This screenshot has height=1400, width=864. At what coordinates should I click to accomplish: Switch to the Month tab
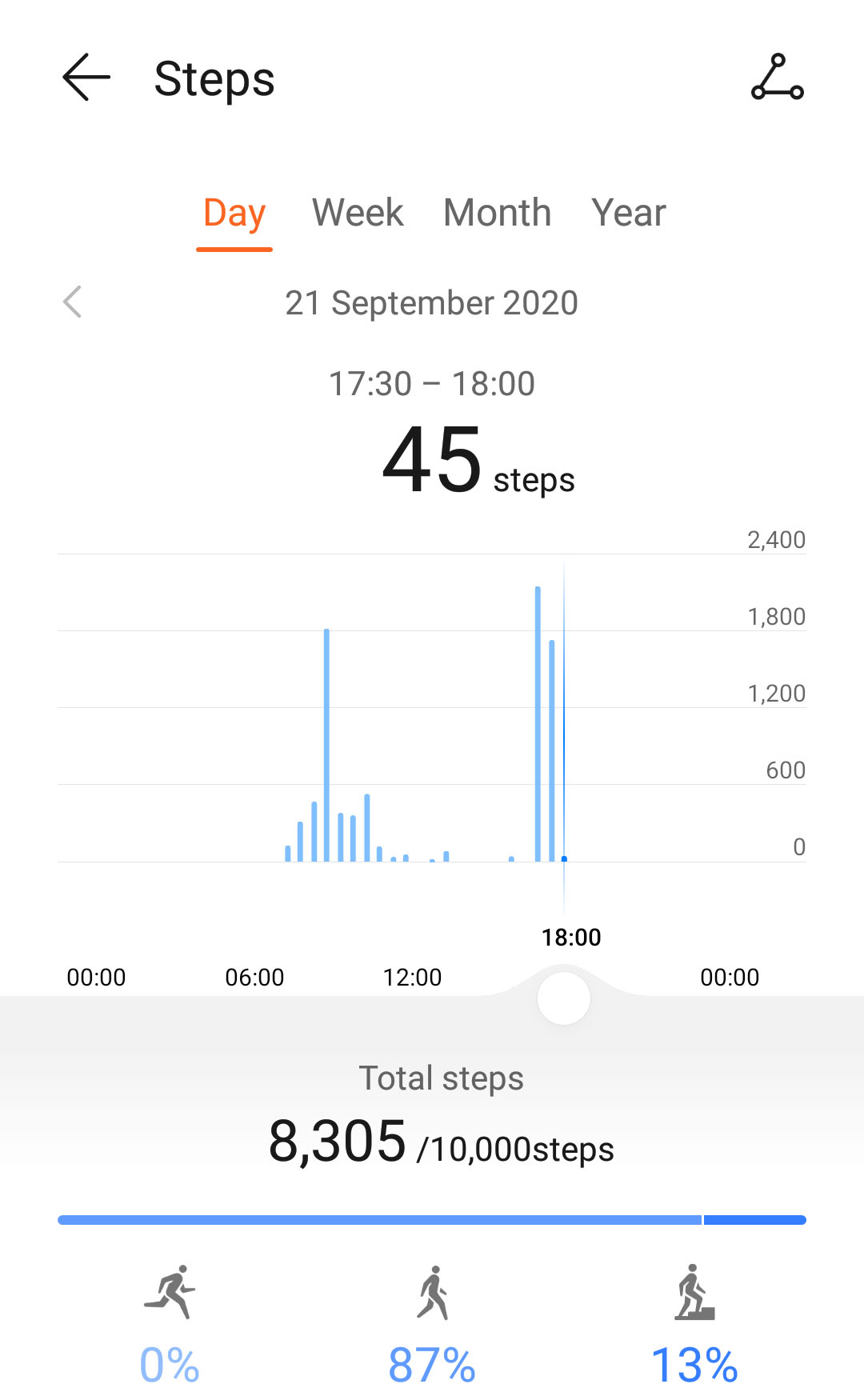pyautogui.click(x=497, y=213)
